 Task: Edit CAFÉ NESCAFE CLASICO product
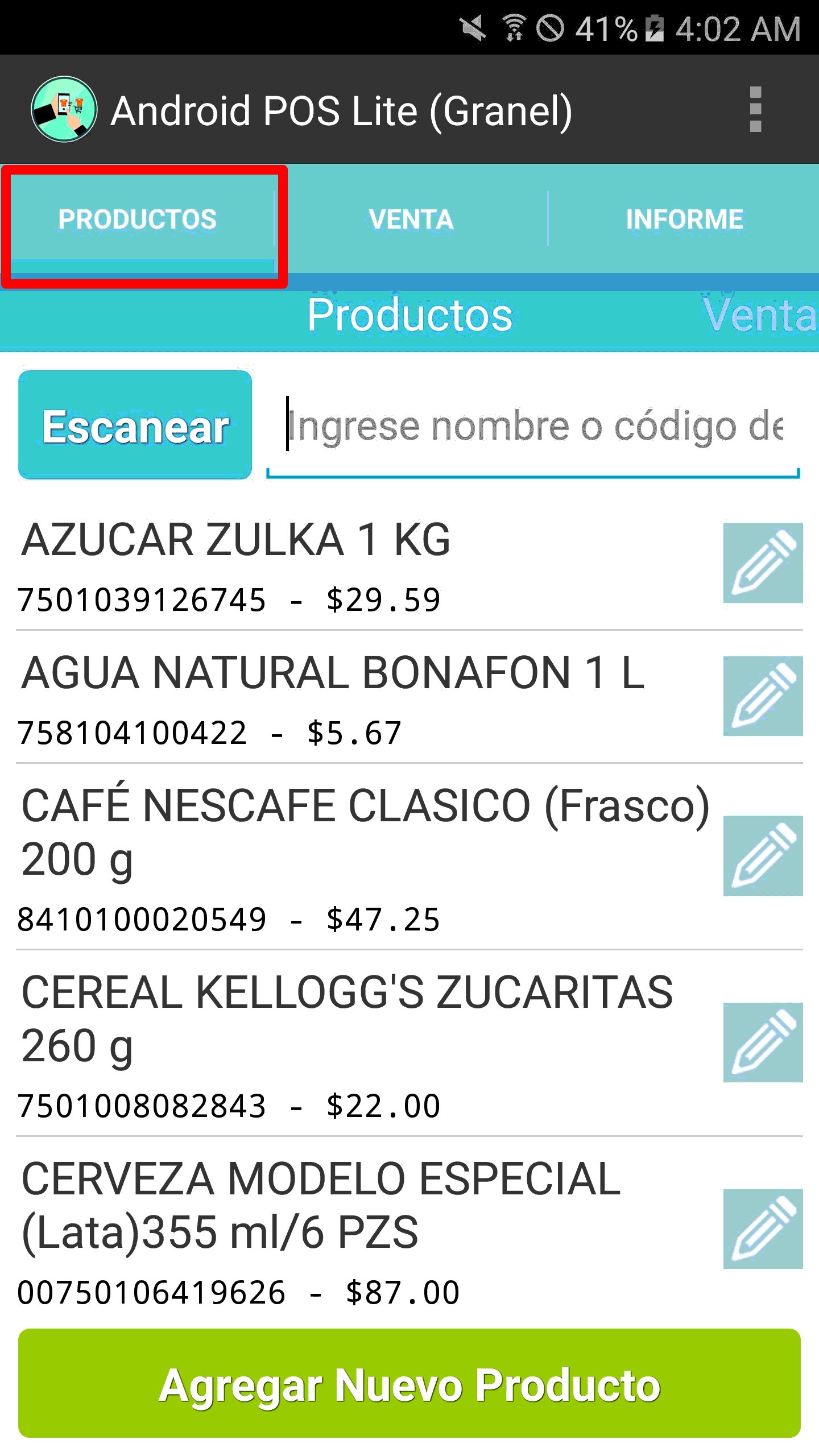tap(763, 855)
